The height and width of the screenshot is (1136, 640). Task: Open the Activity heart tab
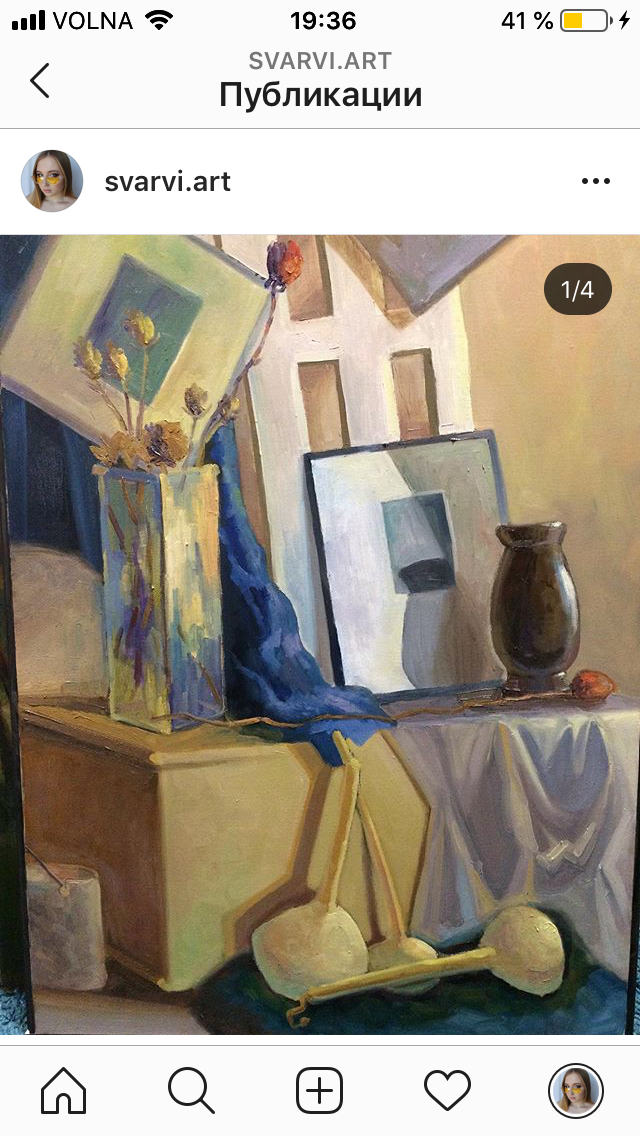click(x=447, y=1090)
